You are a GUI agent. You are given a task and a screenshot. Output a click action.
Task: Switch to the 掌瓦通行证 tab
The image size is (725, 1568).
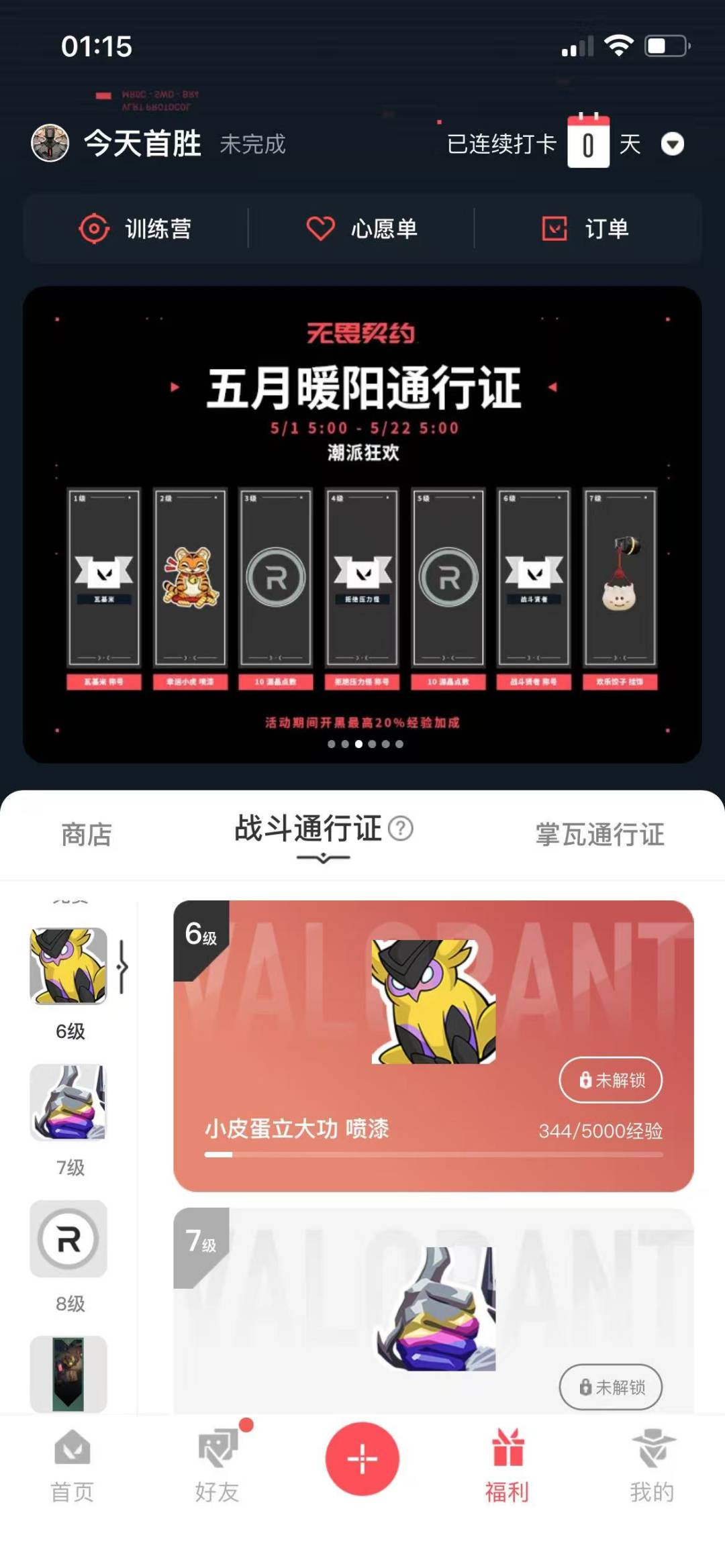(599, 835)
